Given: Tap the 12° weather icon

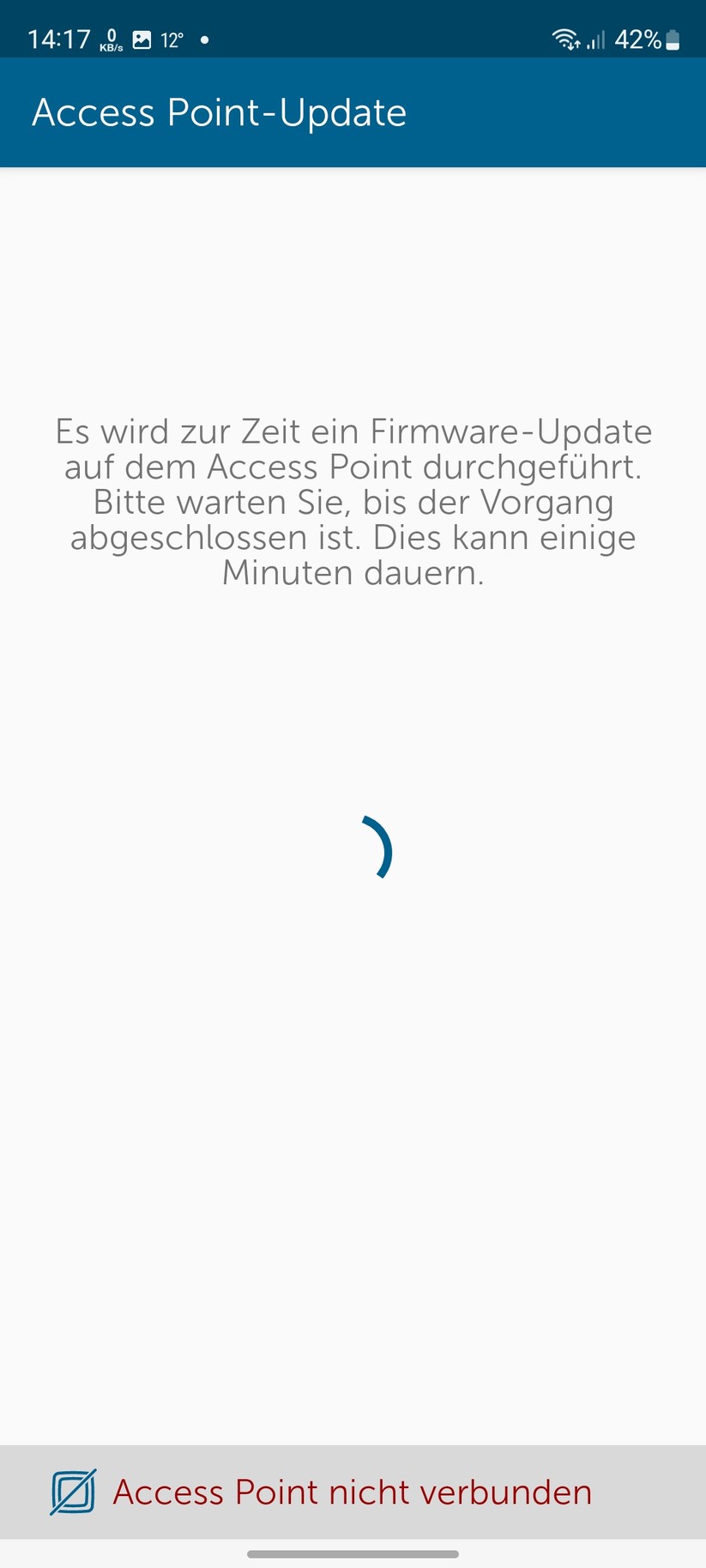Looking at the screenshot, I should [173, 39].
